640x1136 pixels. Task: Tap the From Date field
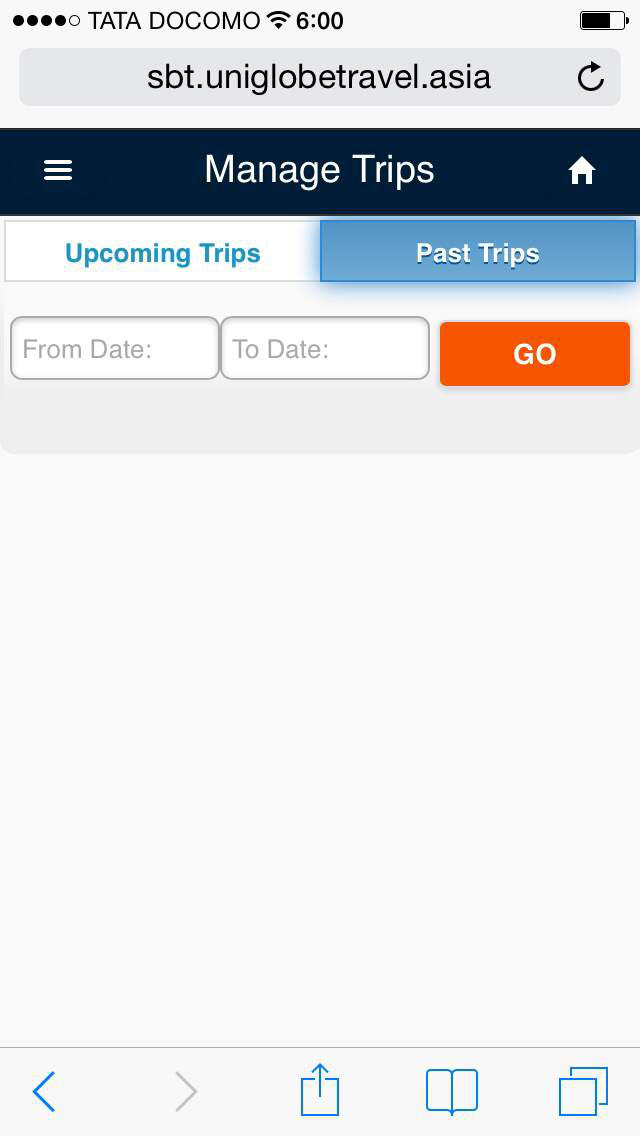pos(115,348)
